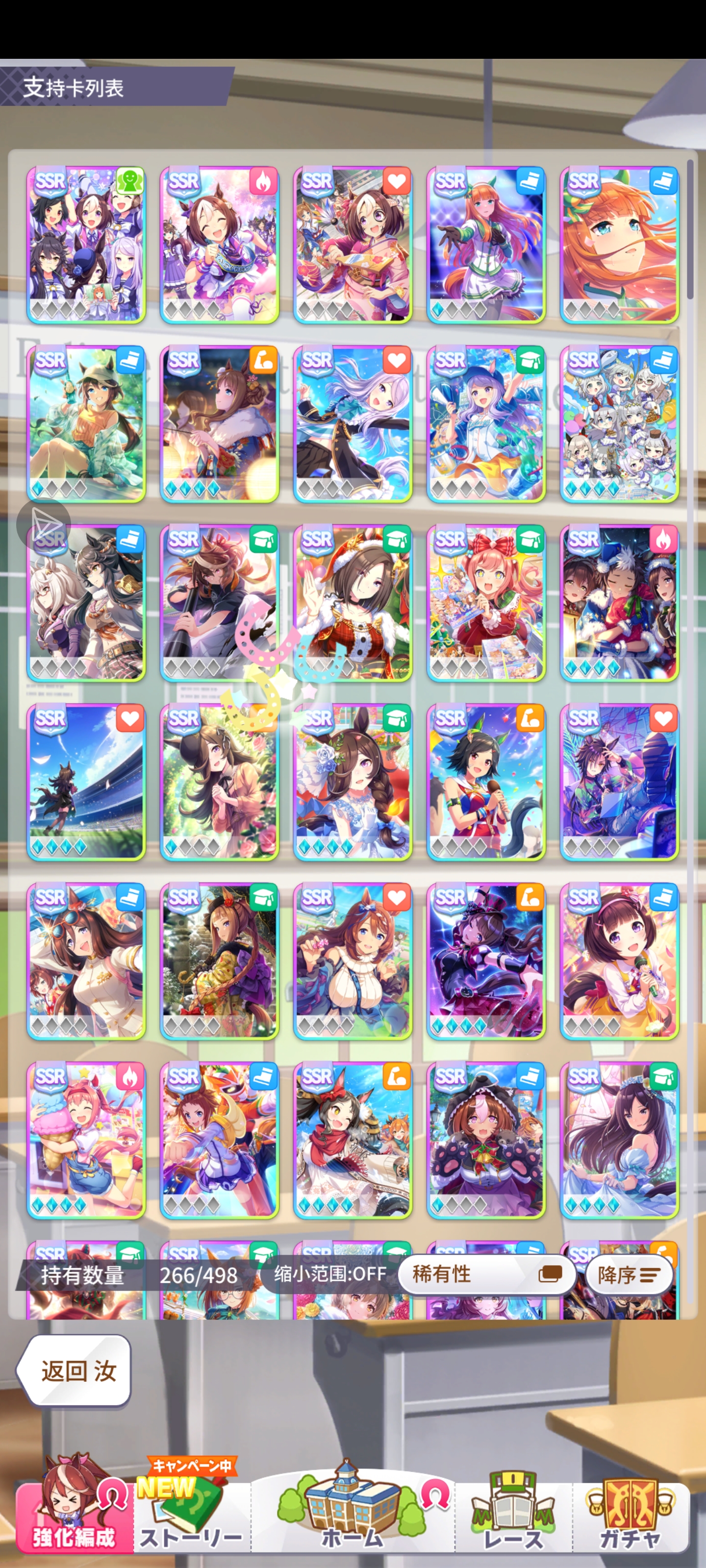Screen dimensions: 706x1568
Task: Tap the 返回 back button
Action: point(74,1371)
